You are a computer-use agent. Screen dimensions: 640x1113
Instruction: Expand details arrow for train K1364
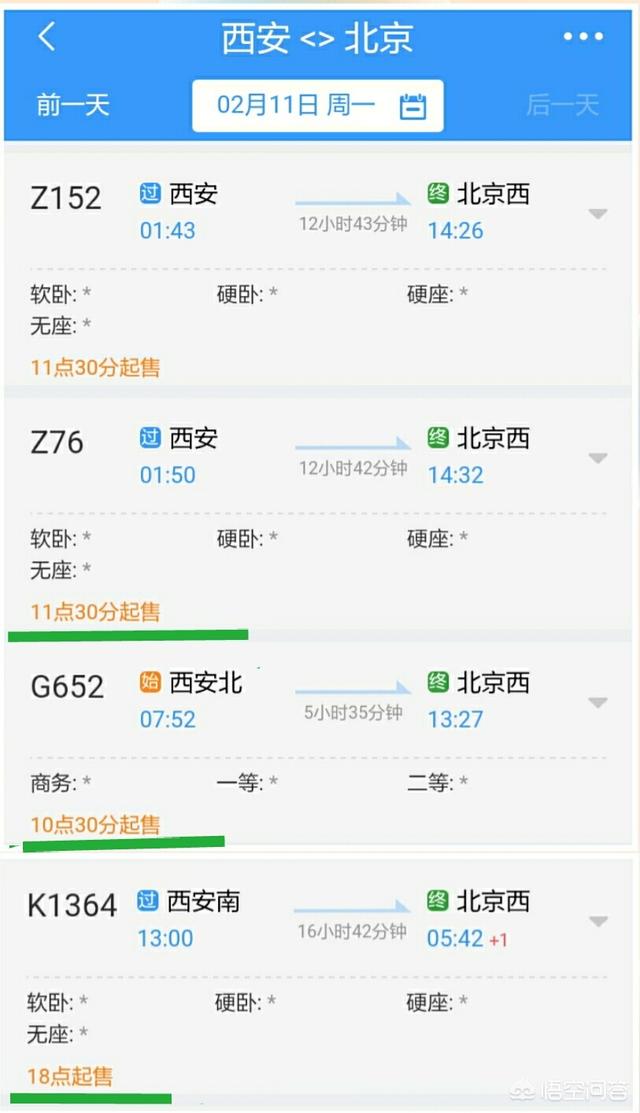(598, 921)
